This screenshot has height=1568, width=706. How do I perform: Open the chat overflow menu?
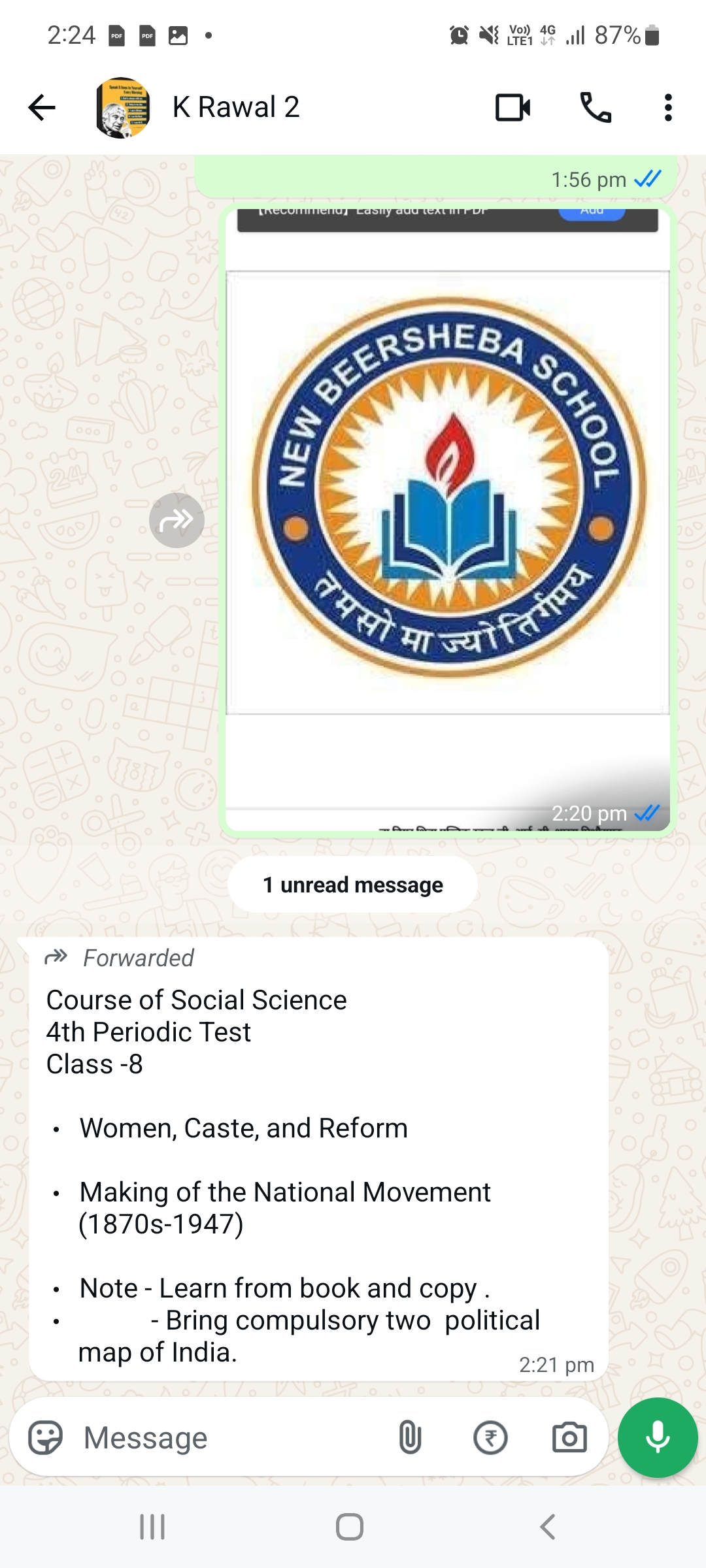click(x=667, y=108)
